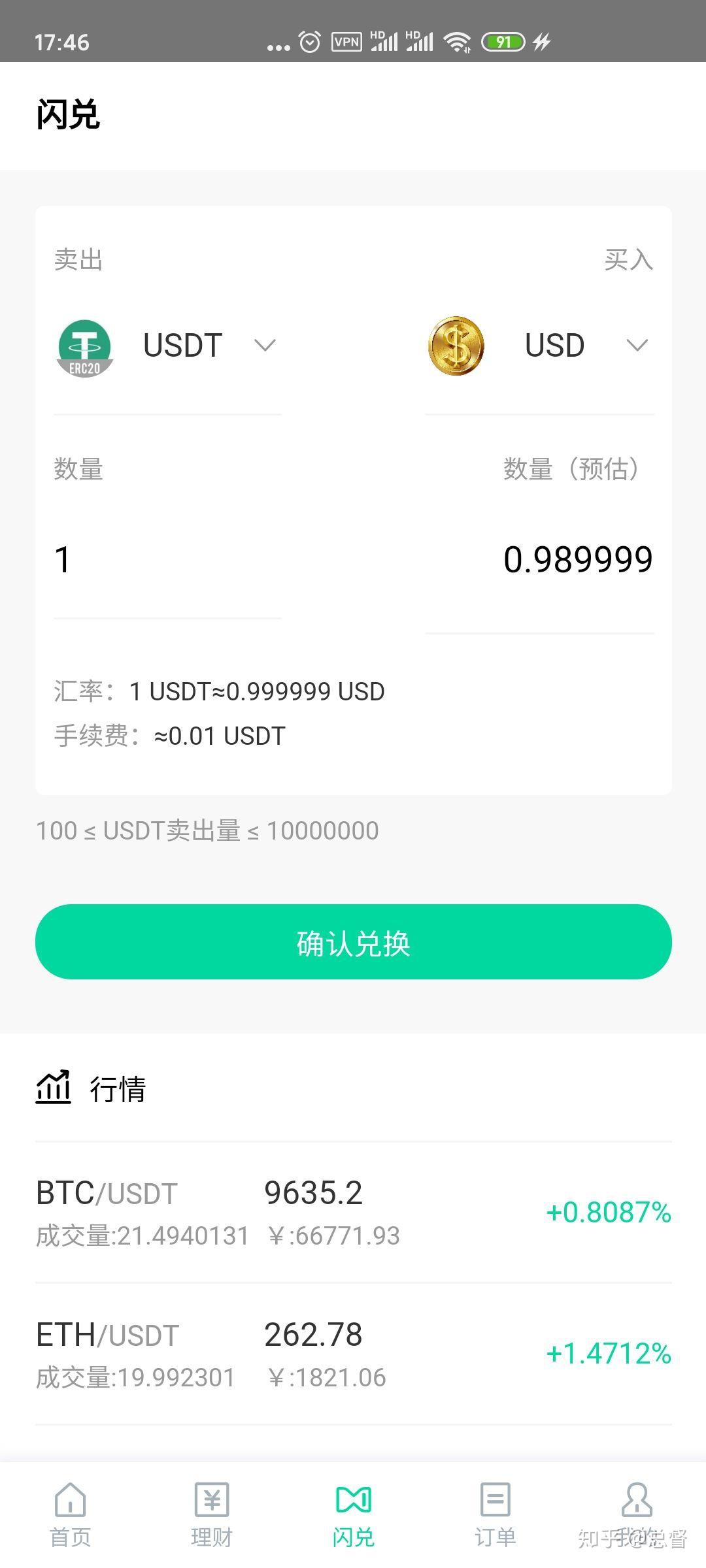Viewport: 706px width, 1568px height.
Task: Click the gold USD coin icon
Action: tap(456, 346)
